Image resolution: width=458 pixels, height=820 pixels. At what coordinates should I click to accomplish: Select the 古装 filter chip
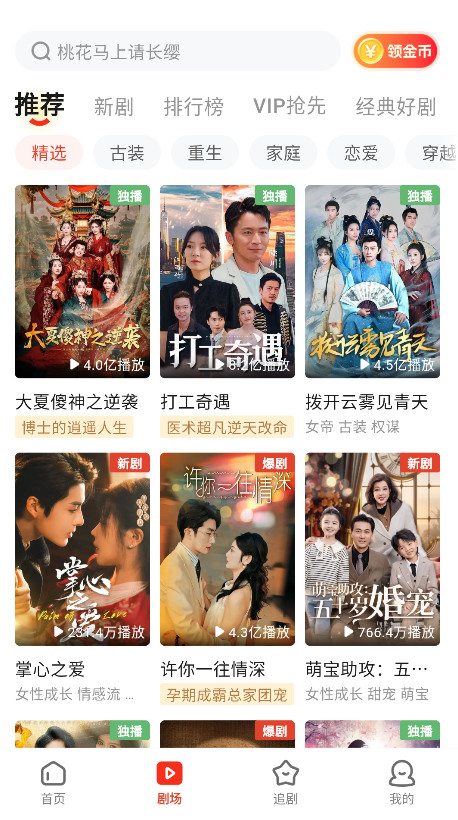pos(127,153)
